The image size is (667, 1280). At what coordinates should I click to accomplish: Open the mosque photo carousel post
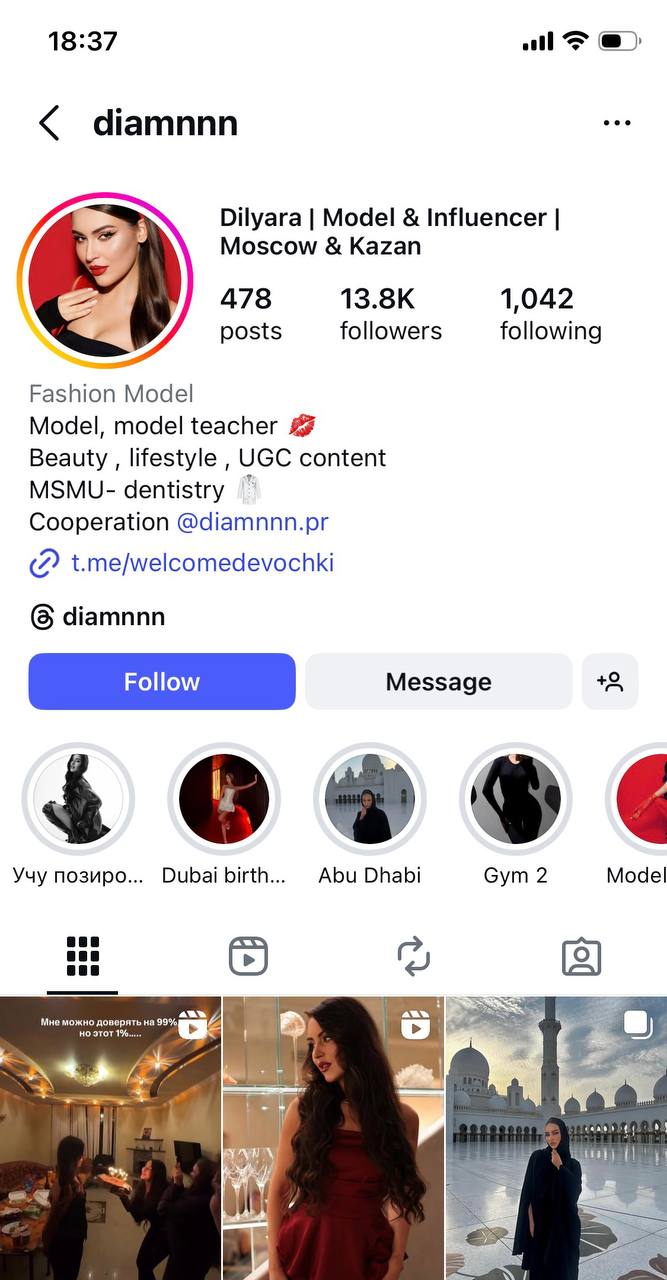(x=556, y=1138)
